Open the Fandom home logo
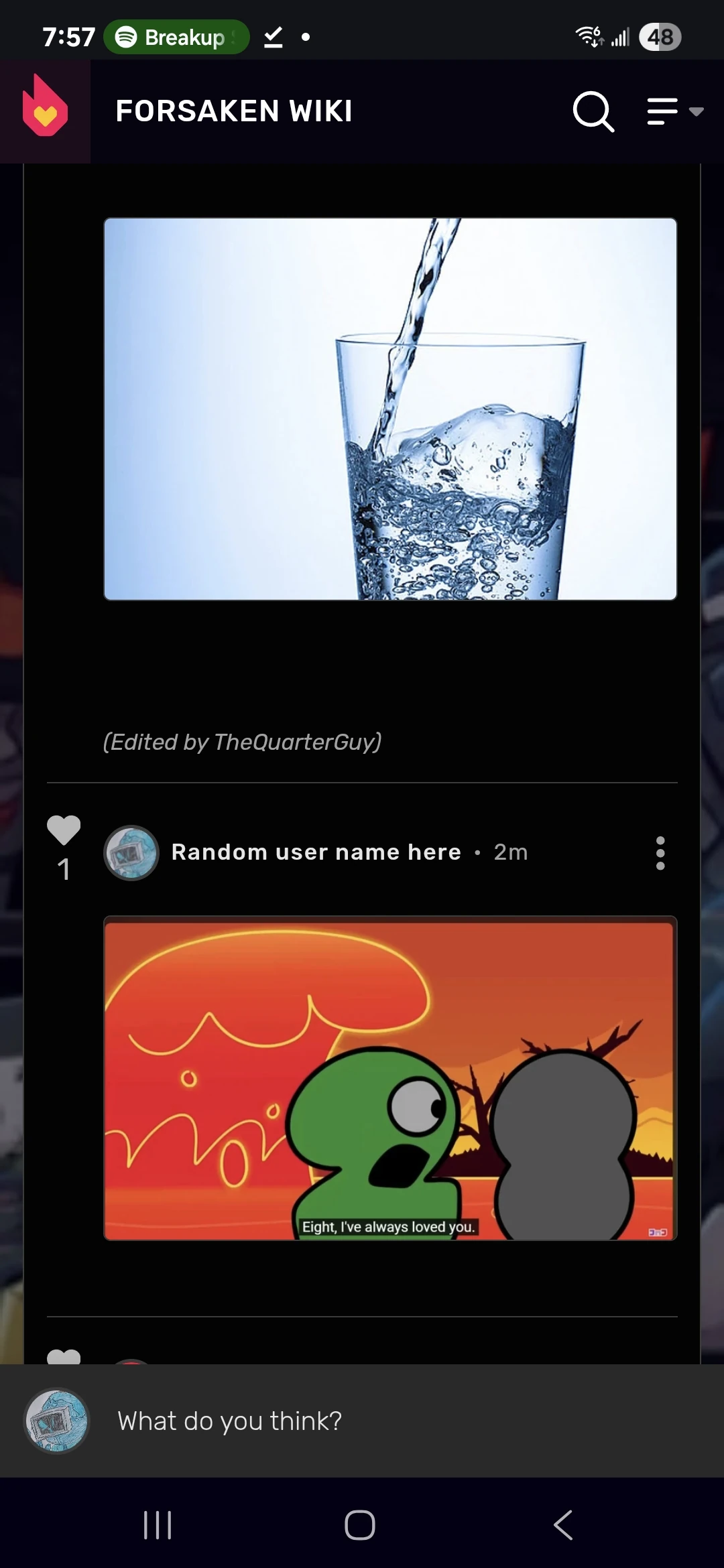This screenshot has width=724, height=1568. pyautogui.click(x=45, y=111)
